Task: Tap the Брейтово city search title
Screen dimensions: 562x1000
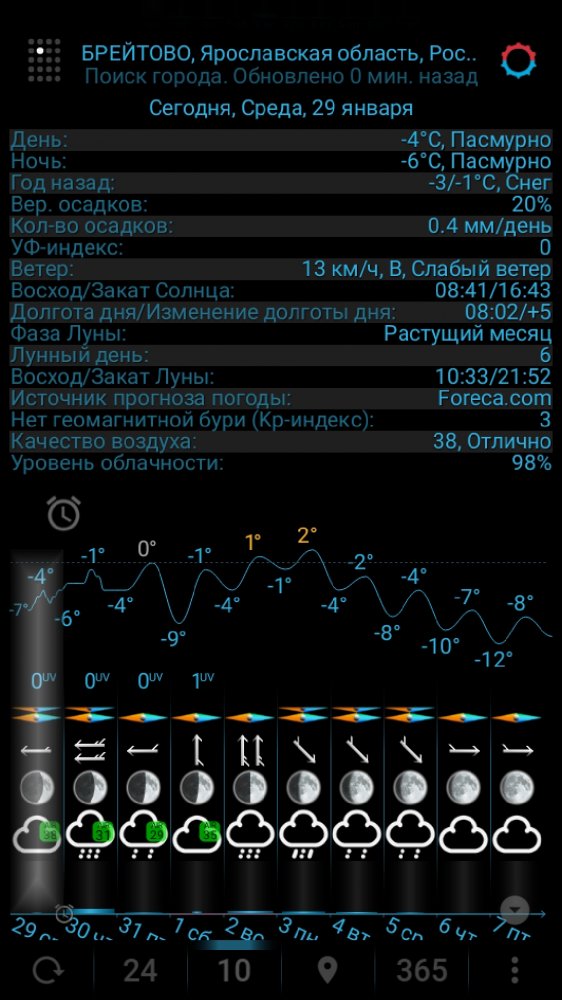Action: 279,54
